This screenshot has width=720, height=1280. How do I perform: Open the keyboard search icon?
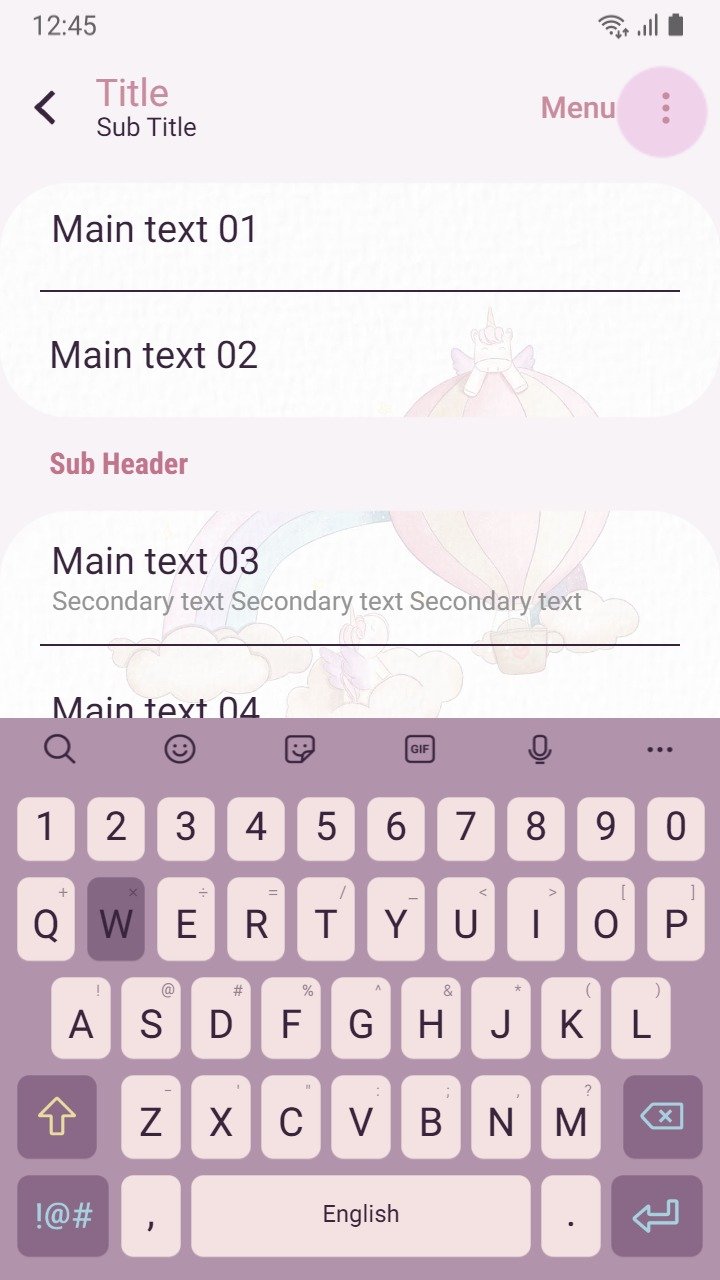60,749
